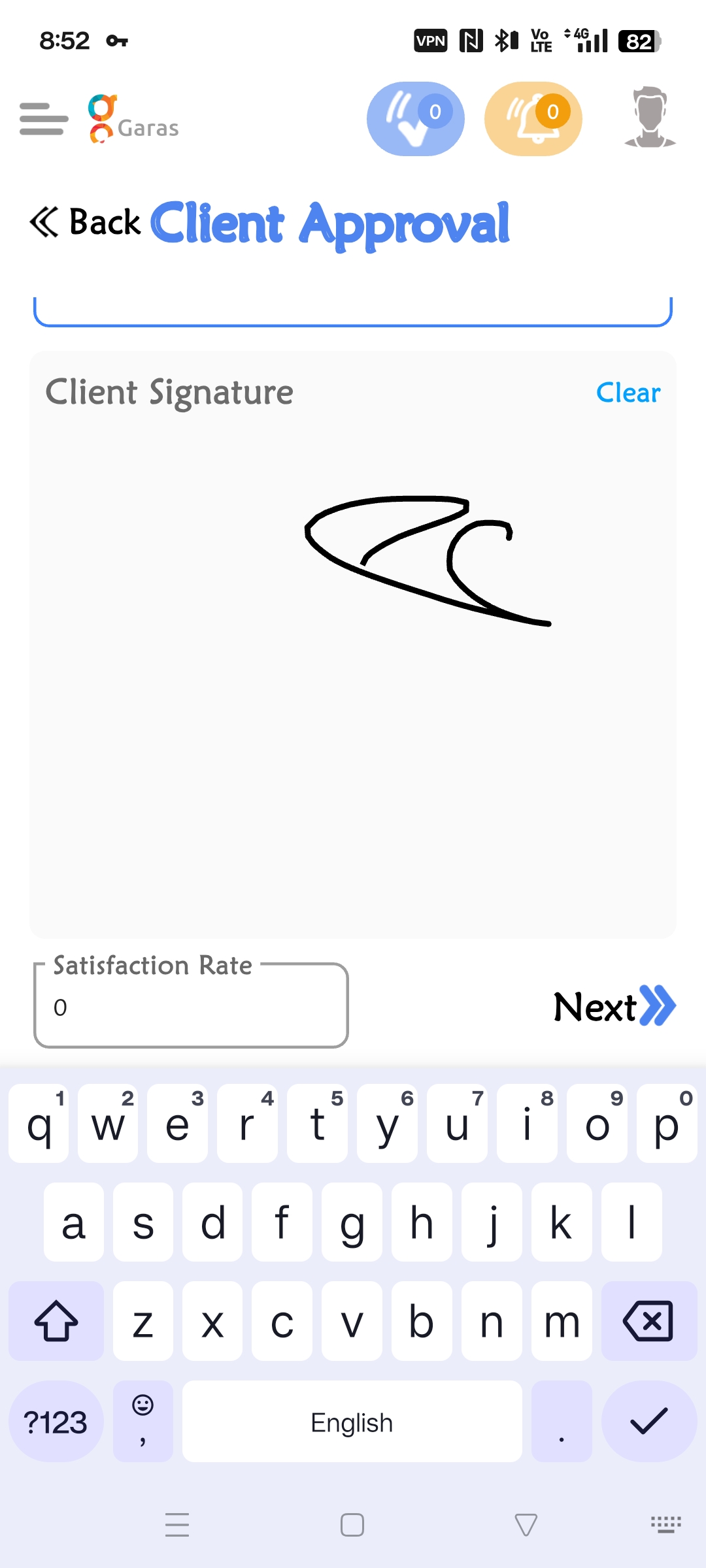706x1568 pixels.
Task: Switch keyboard to ?123 symbols
Action: coord(56,1422)
